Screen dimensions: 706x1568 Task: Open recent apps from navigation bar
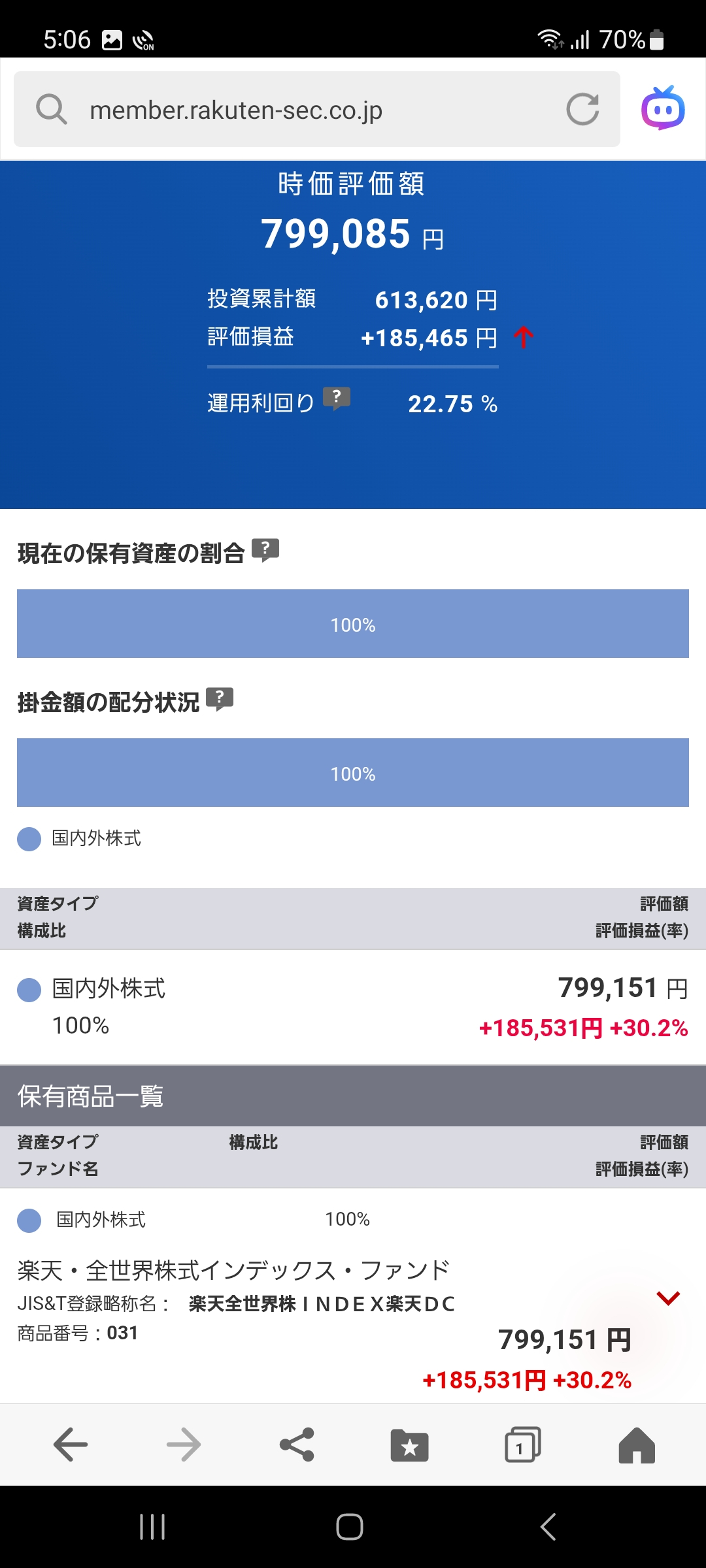click(x=152, y=1527)
